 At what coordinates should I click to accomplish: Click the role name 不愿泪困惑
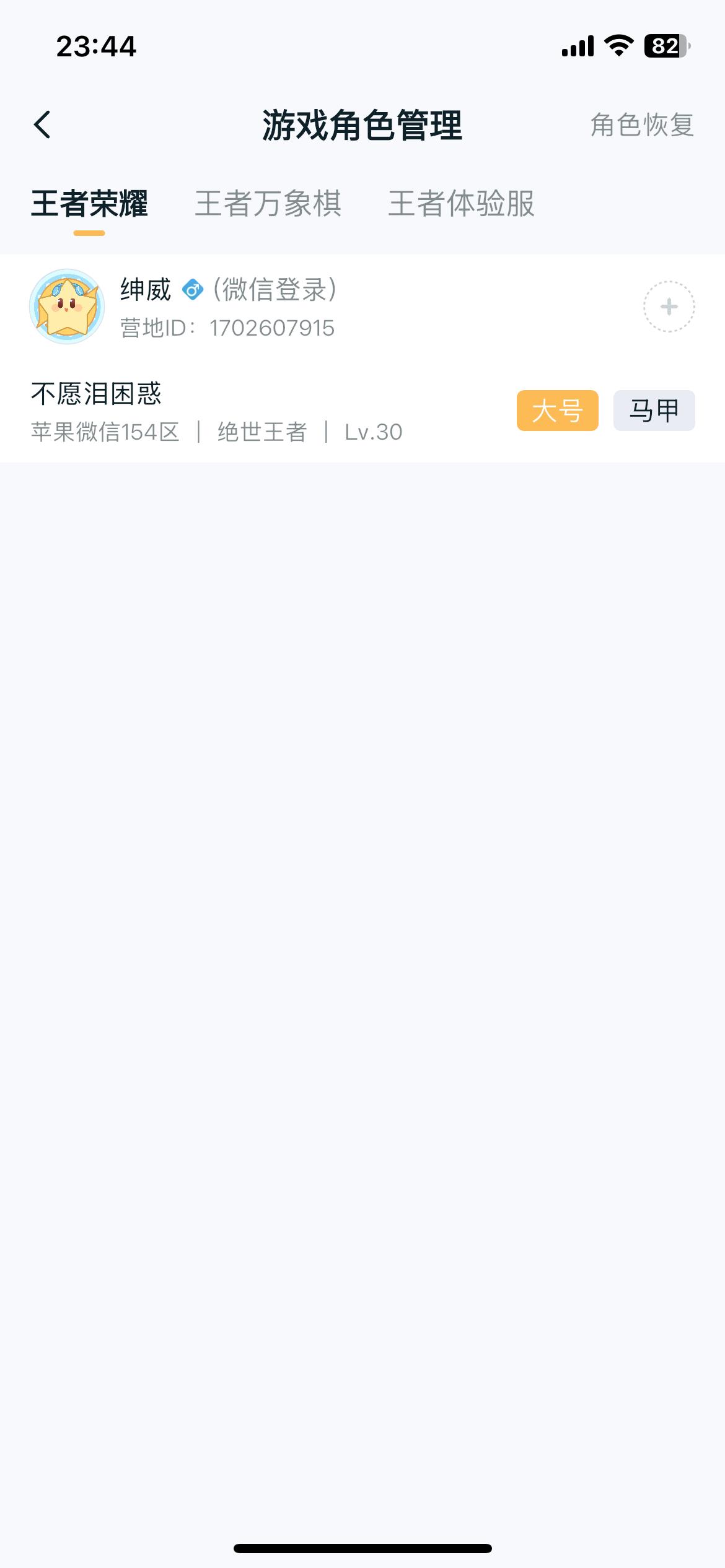coord(97,392)
